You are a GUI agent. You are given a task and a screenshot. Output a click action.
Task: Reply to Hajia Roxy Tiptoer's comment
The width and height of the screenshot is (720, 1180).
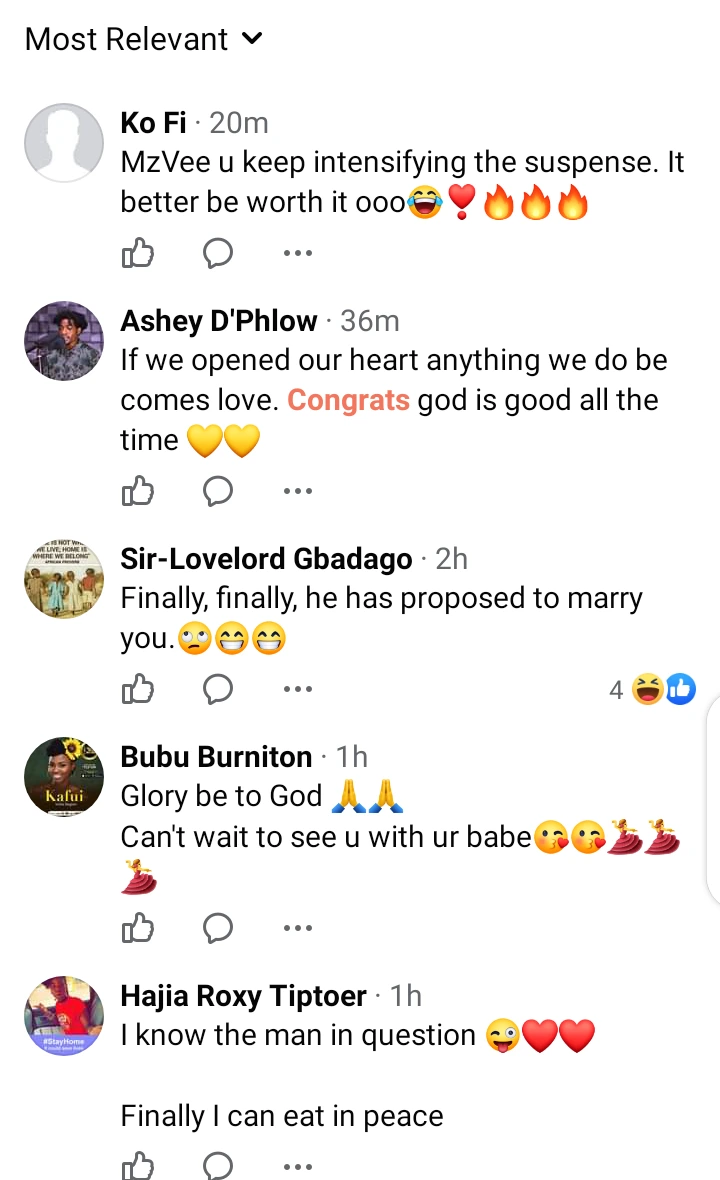point(217,1166)
